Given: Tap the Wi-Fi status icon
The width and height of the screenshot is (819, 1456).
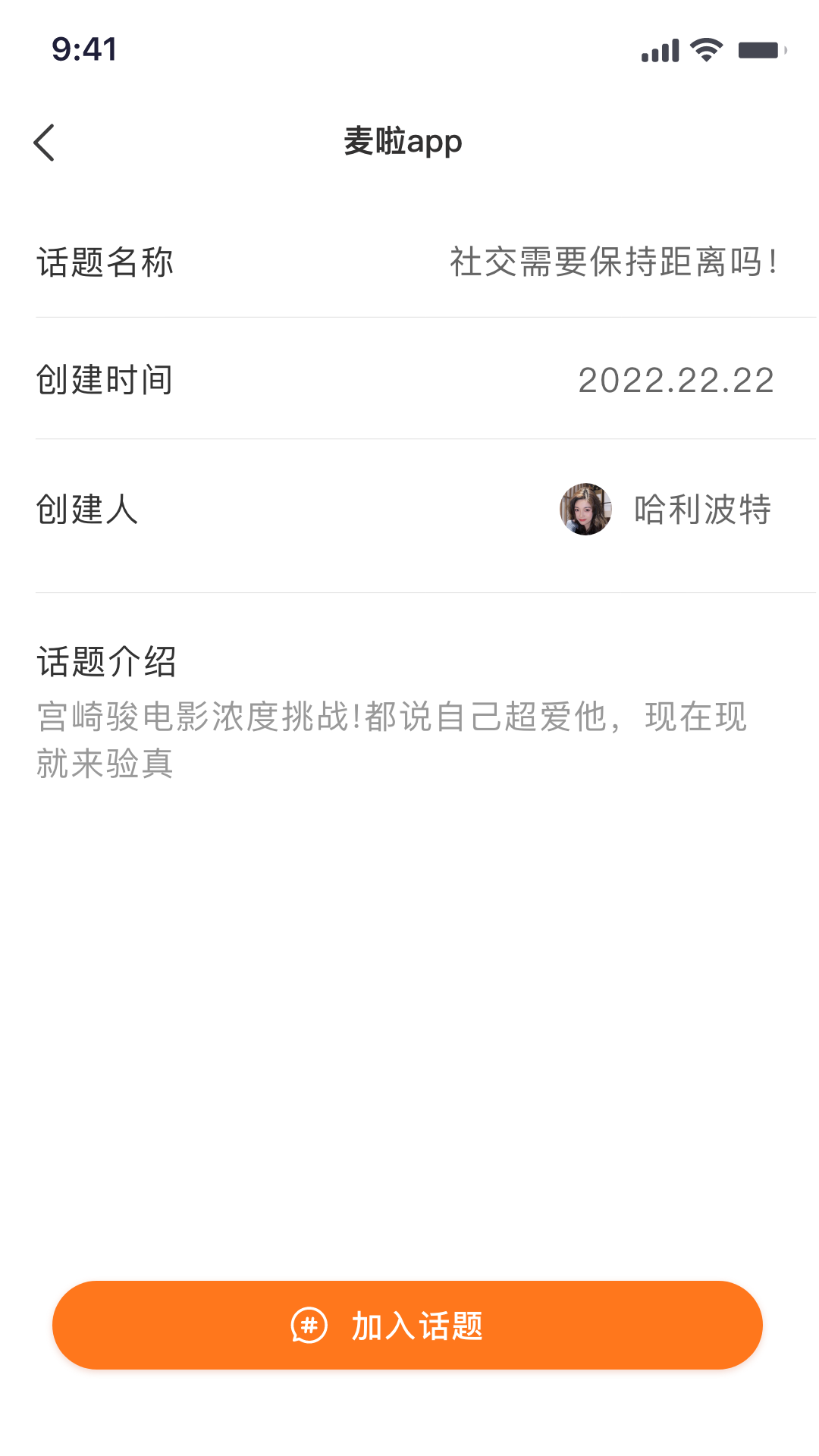Looking at the screenshot, I should [704, 49].
